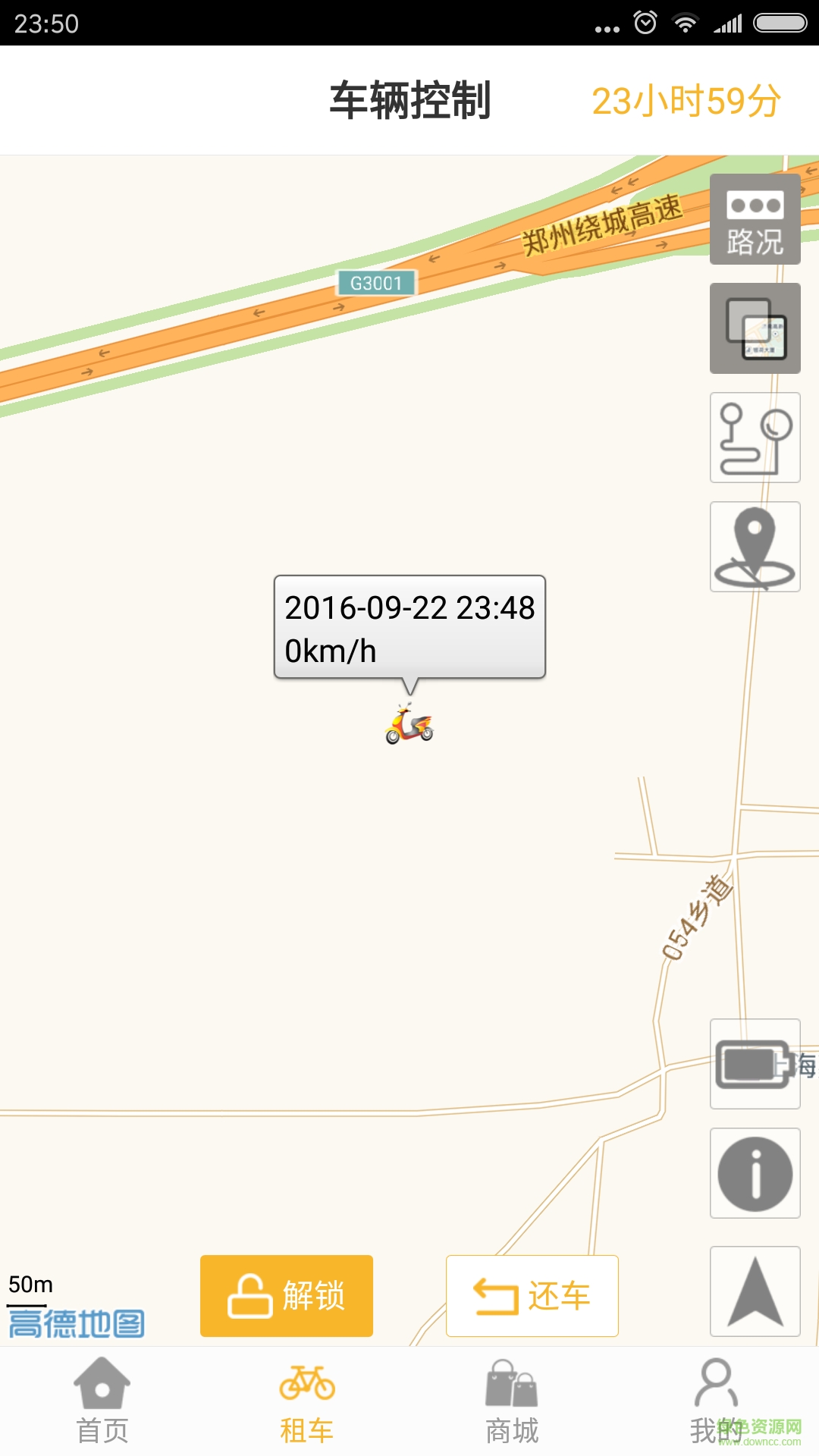Return the vehicle with 还车
The height and width of the screenshot is (1456, 819).
(x=532, y=1296)
